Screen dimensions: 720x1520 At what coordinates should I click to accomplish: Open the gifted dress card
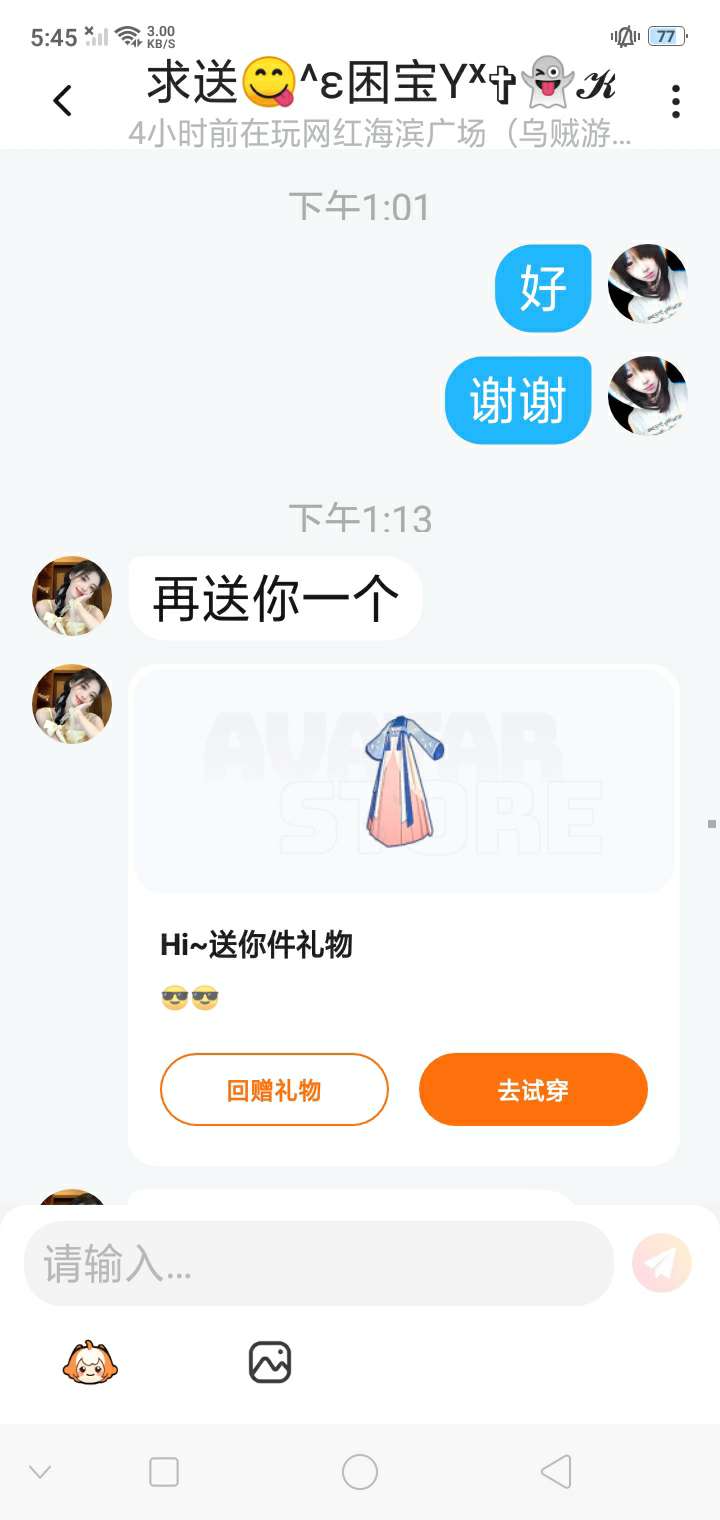pyautogui.click(x=404, y=781)
